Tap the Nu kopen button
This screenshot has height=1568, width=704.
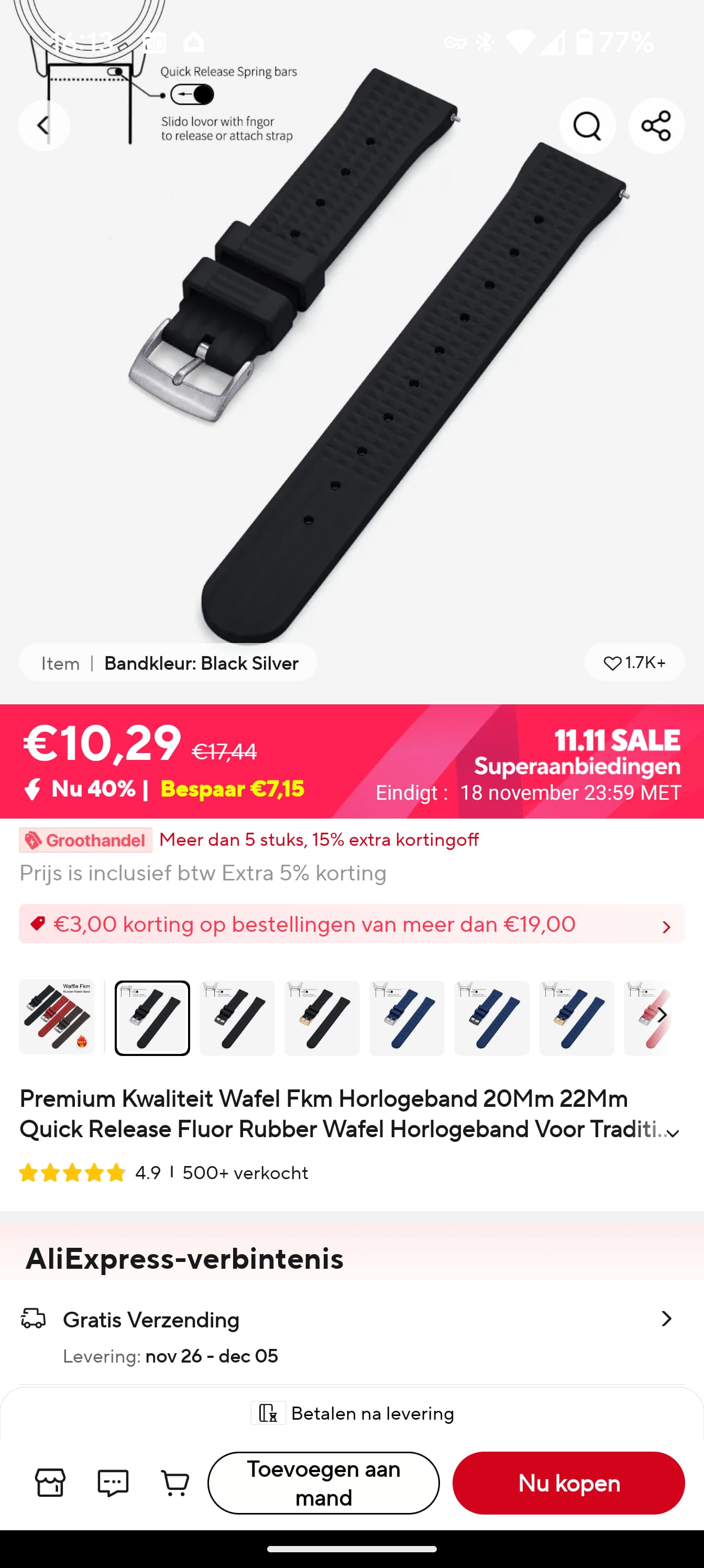(x=568, y=1483)
